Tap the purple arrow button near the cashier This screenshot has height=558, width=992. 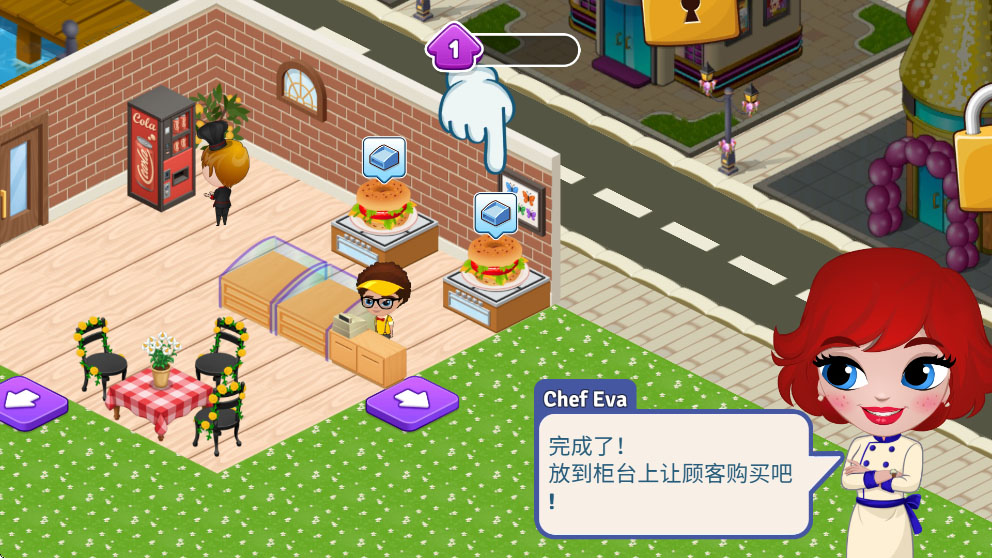(412, 401)
